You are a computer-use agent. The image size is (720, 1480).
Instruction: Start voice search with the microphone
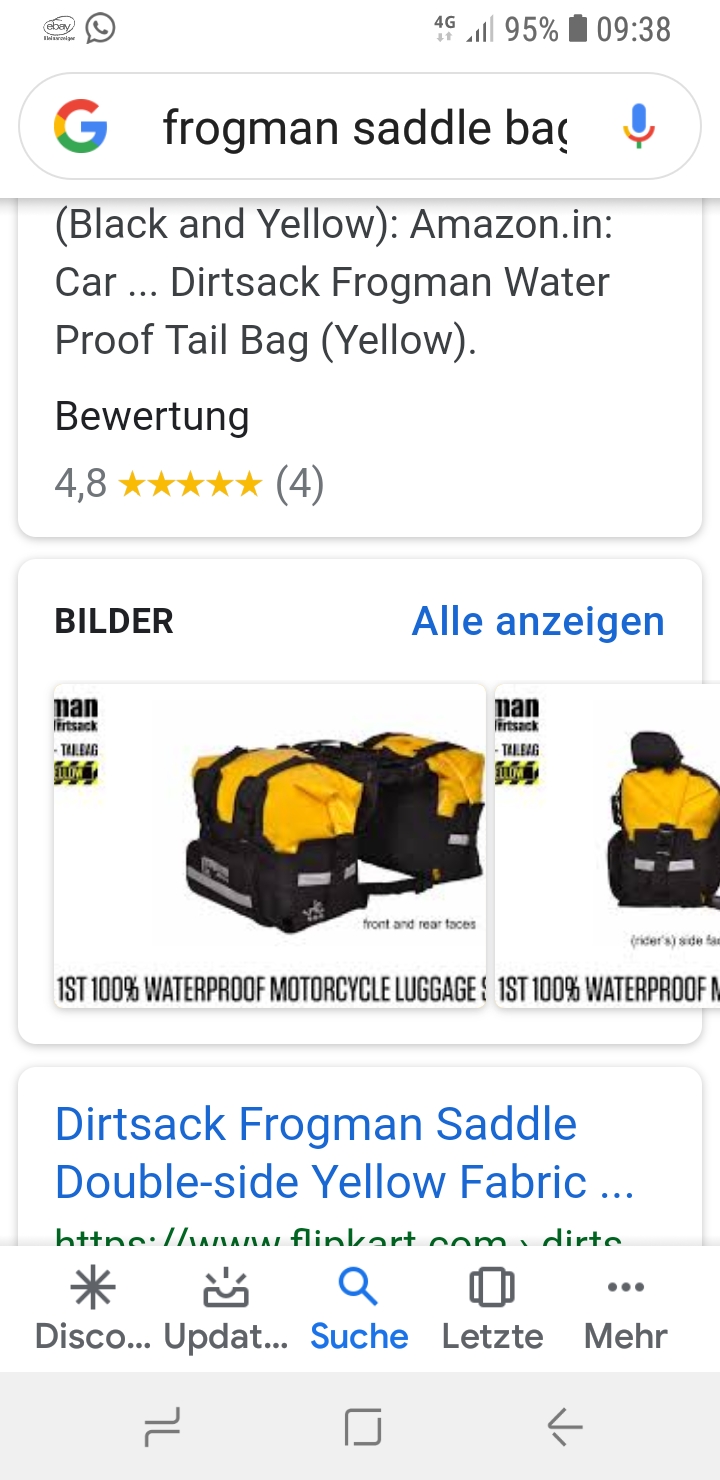point(638,128)
